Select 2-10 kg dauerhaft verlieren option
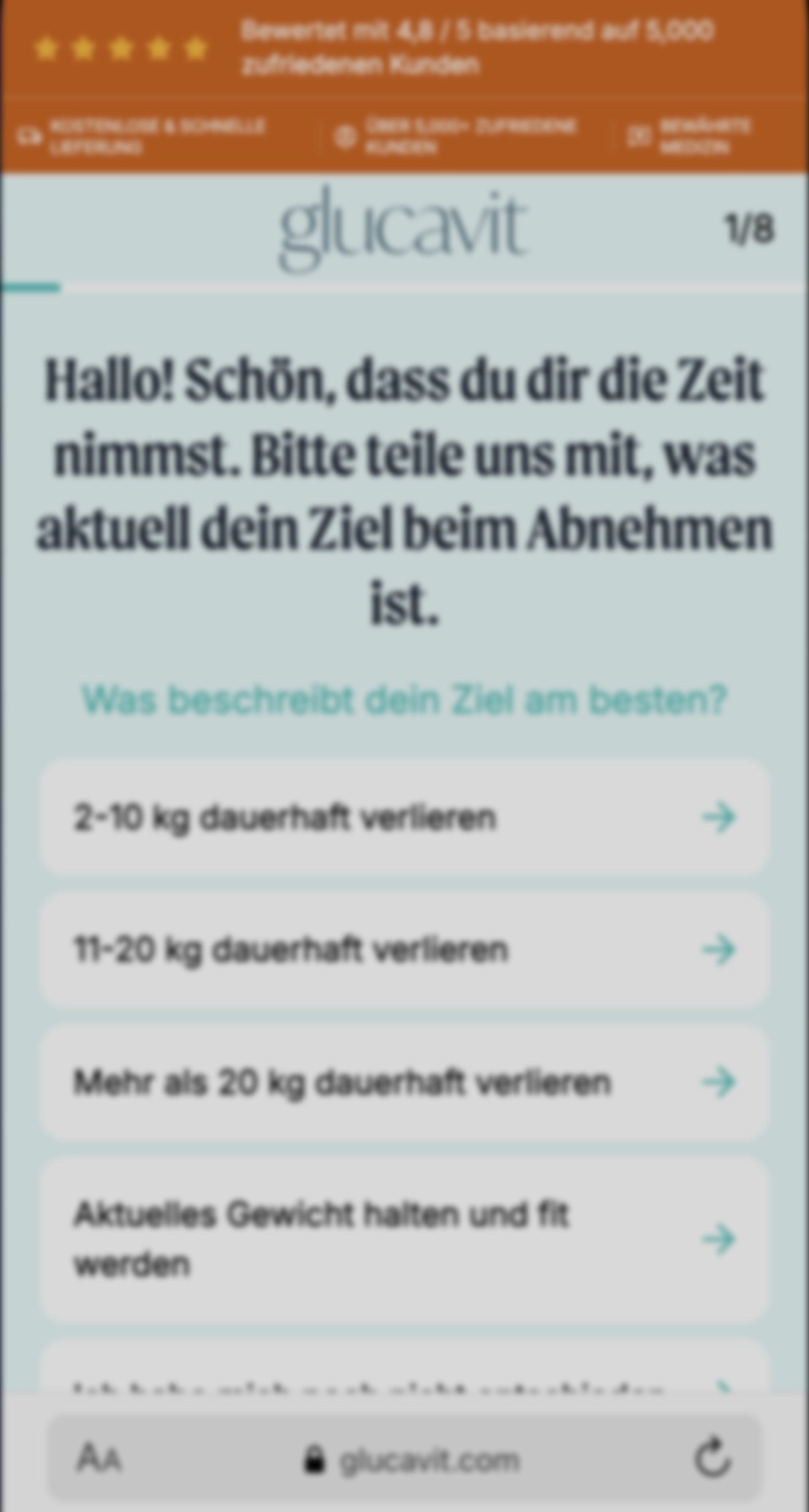The width and height of the screenshot is (809, 1512). [x=404, y=818]
